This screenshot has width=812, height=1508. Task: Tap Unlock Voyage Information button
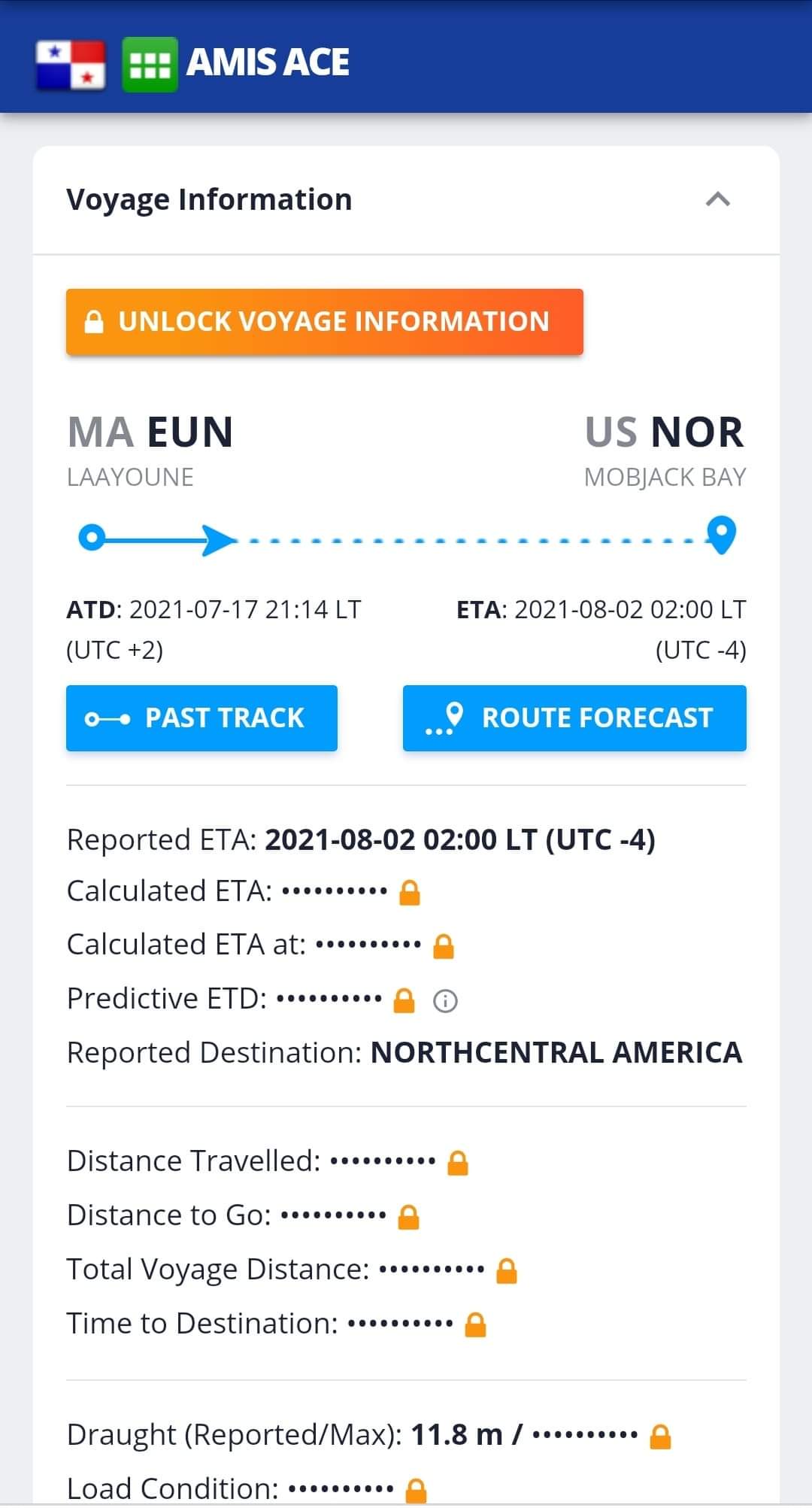click(x=324, y=322)
